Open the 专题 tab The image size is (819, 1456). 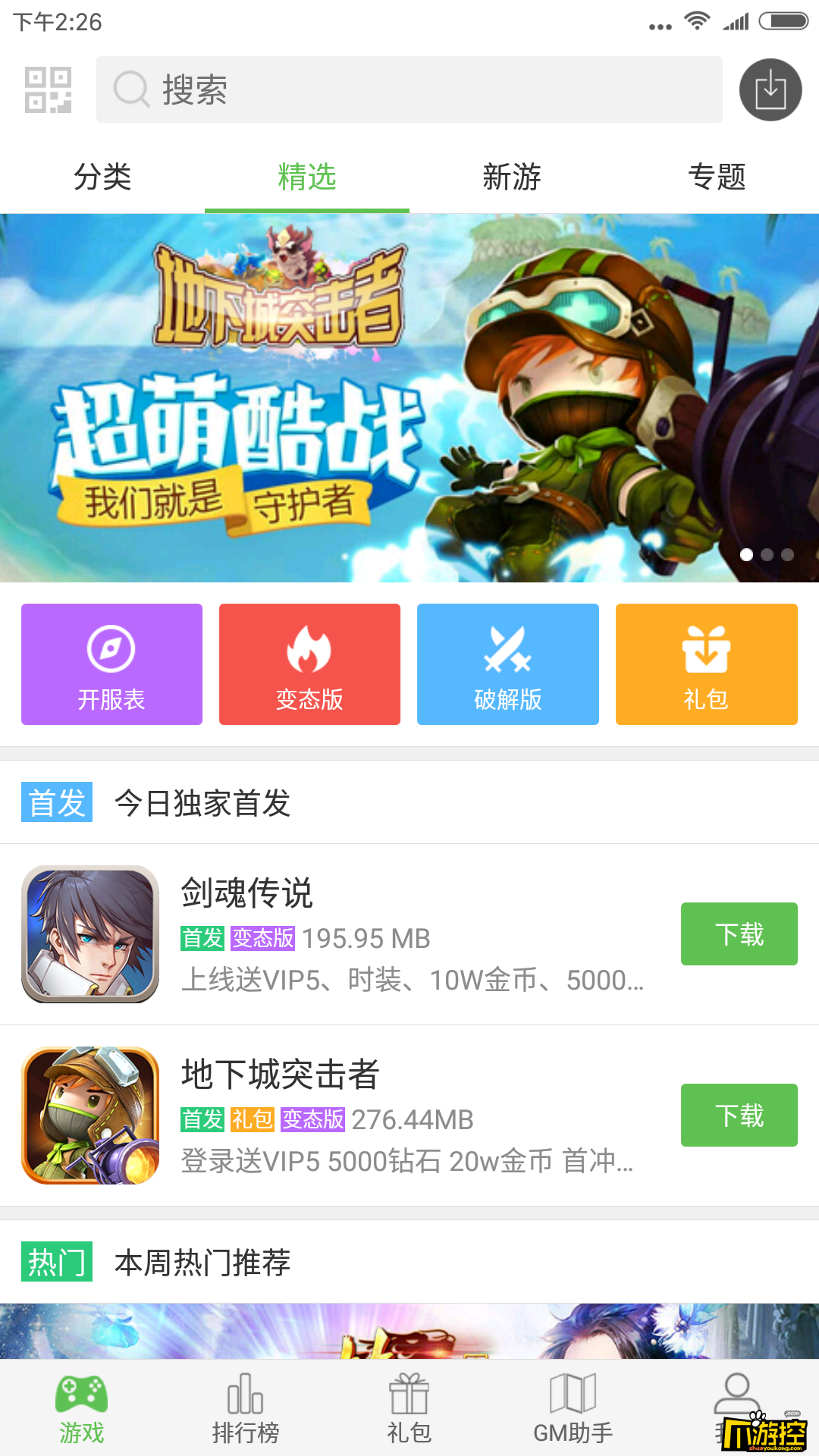(717, 177)
